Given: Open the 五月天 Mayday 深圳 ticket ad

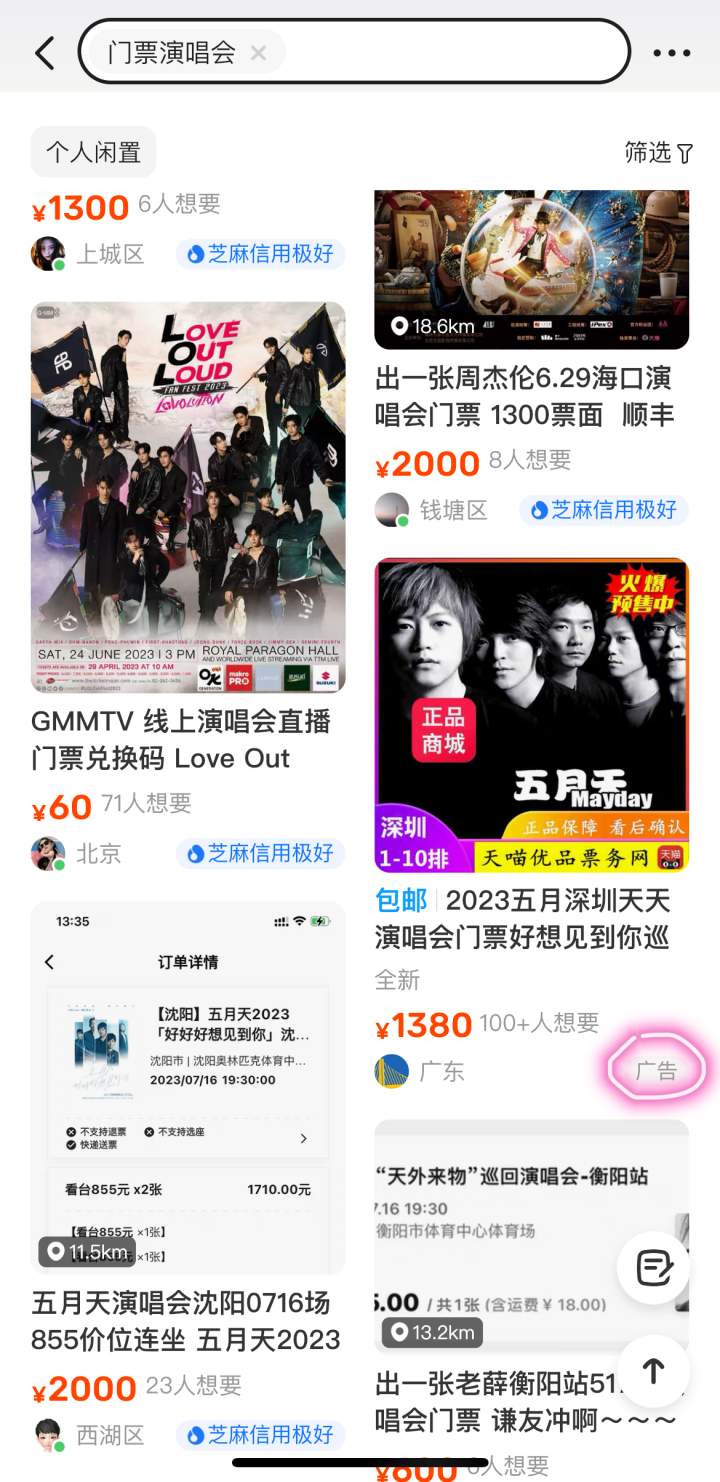Looking at the screenshot, I should [x=531, y=715].
